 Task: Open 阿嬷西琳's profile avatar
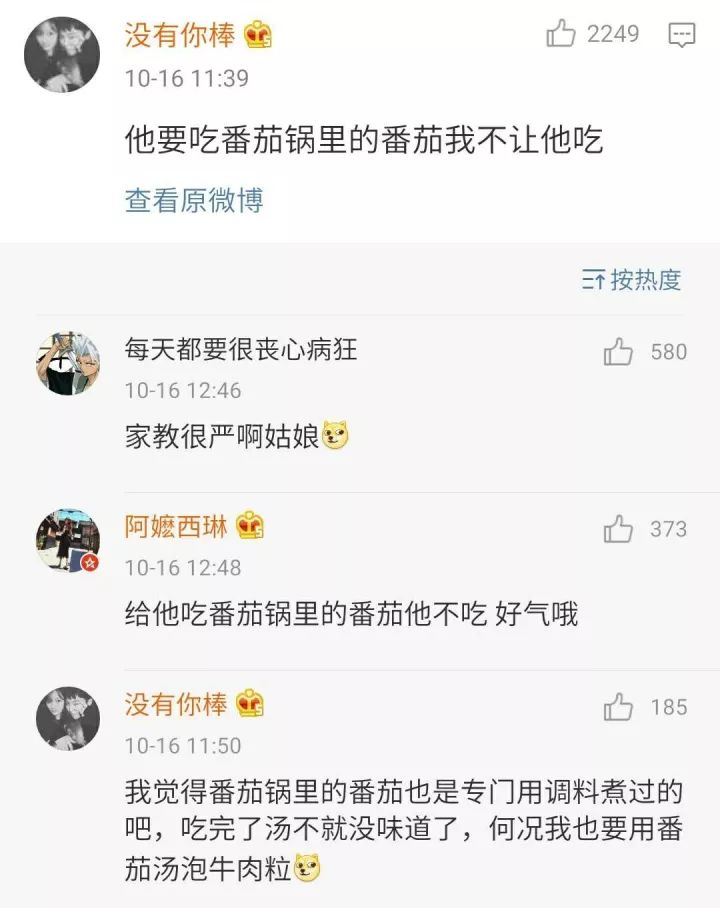68,540
